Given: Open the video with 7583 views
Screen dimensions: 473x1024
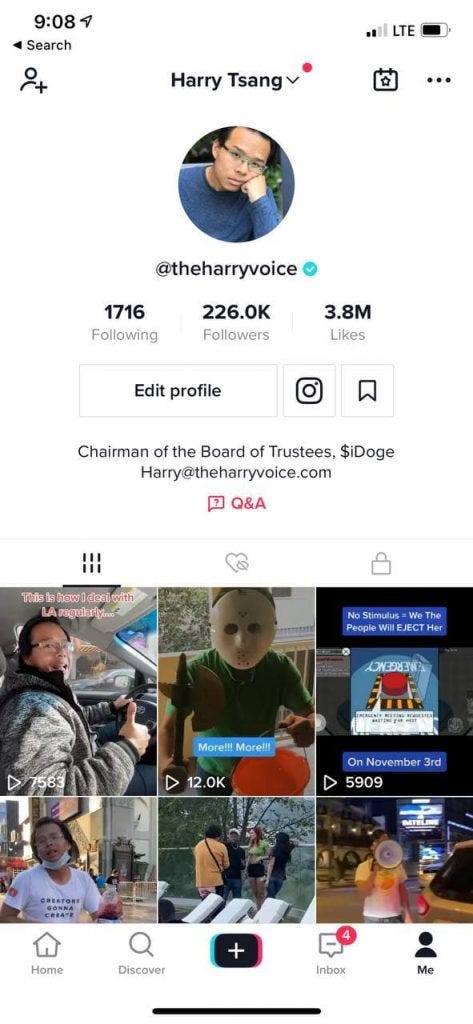Looking at the screenshot, I should click(x=78, y=691).
